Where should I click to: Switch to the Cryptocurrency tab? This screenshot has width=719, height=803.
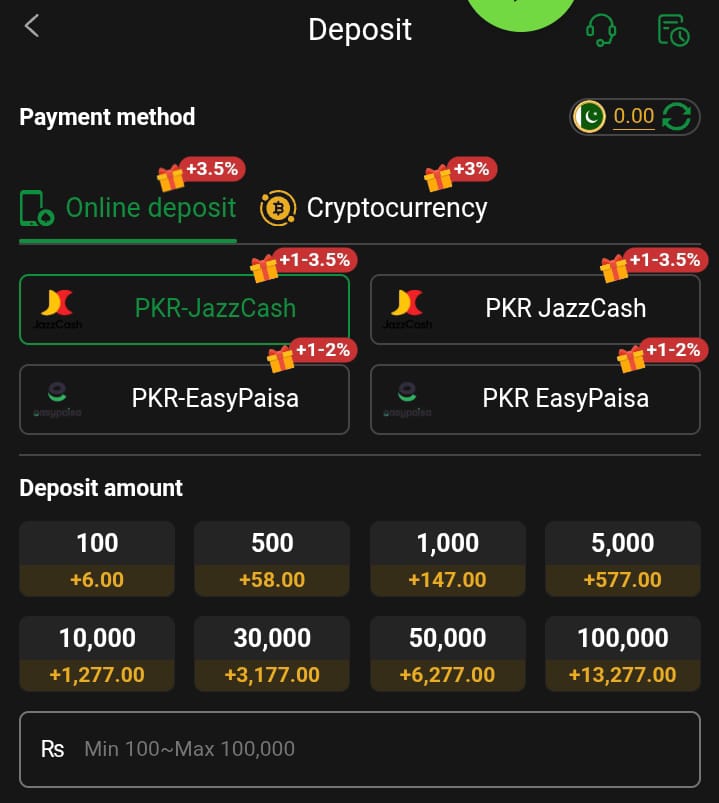[x=374, y=208]
